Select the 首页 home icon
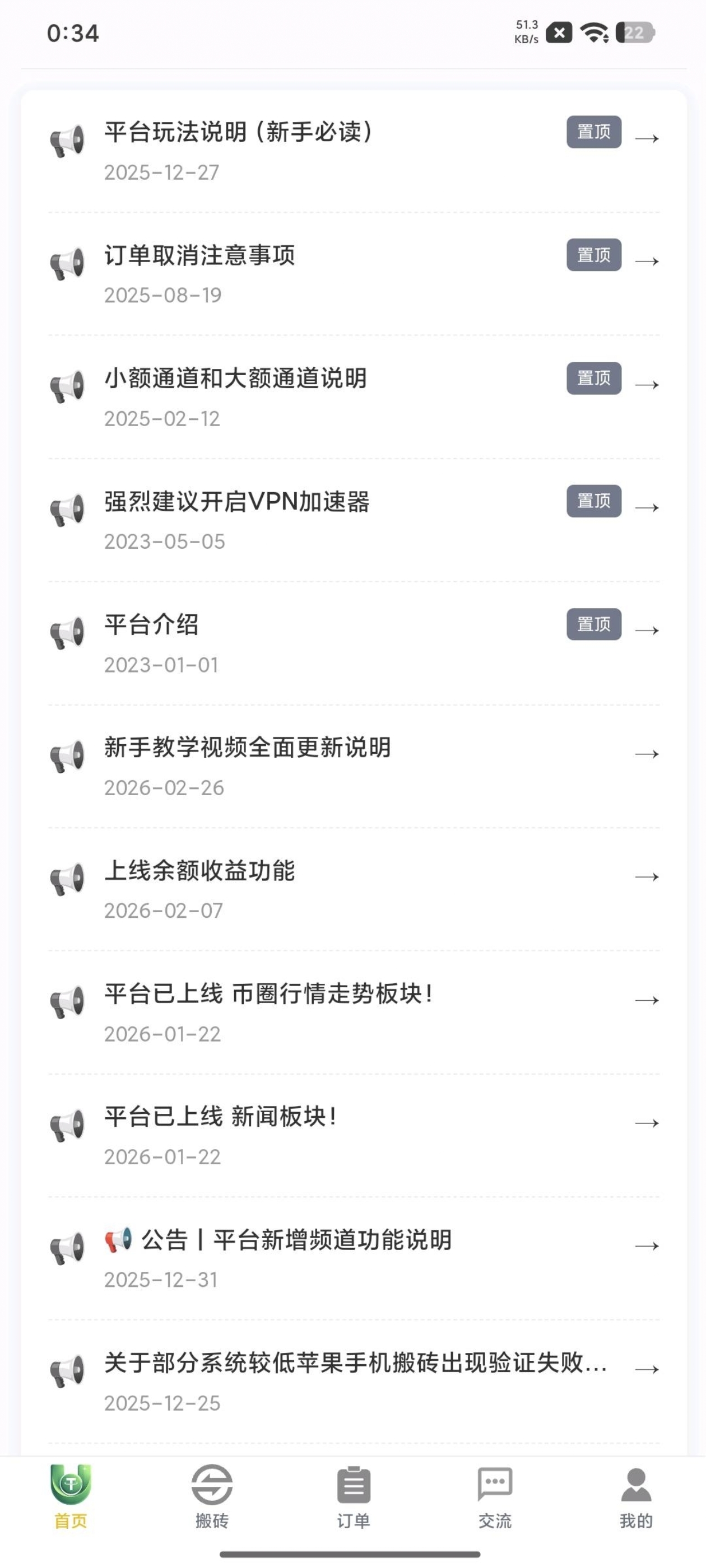 pos(69,1483)
